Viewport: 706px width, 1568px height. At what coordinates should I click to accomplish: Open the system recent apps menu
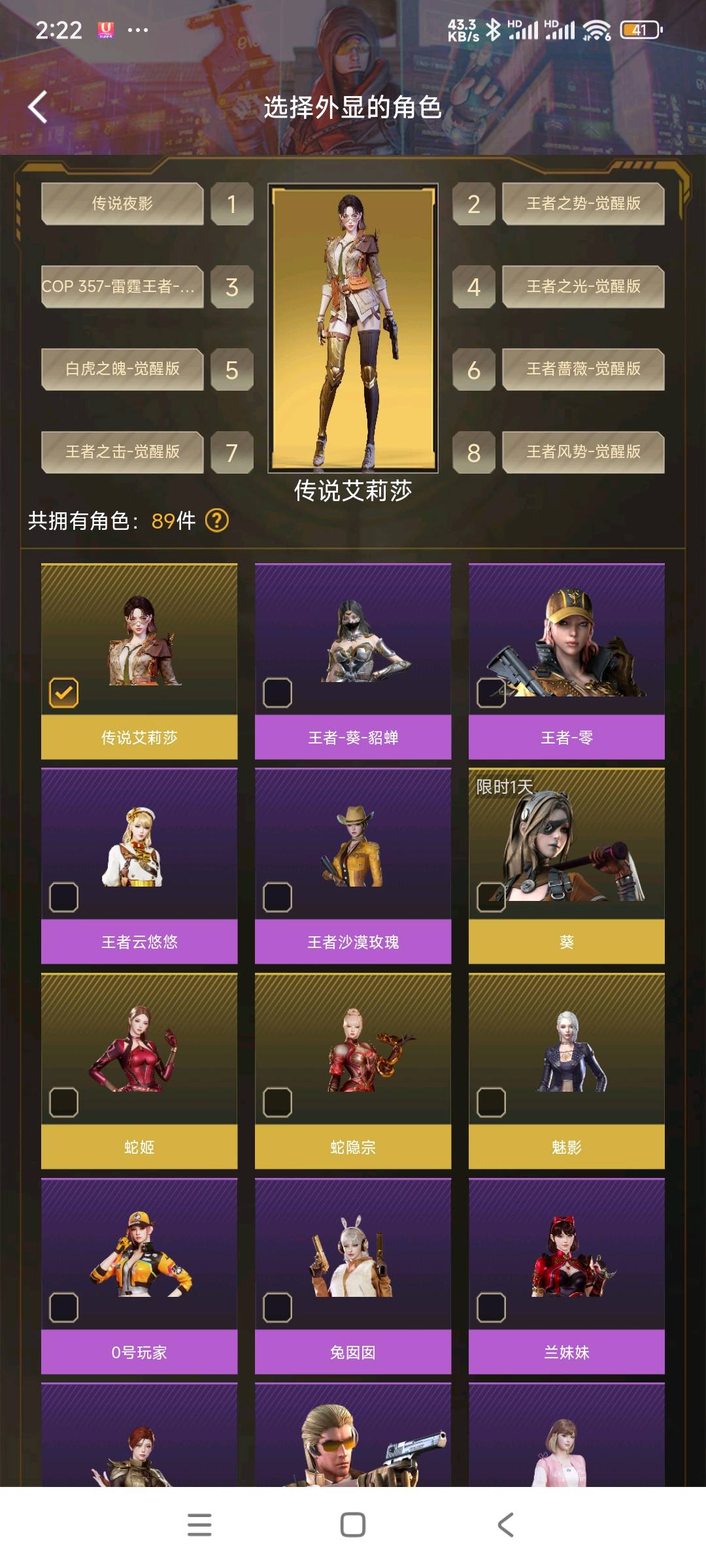point(199,1524)
